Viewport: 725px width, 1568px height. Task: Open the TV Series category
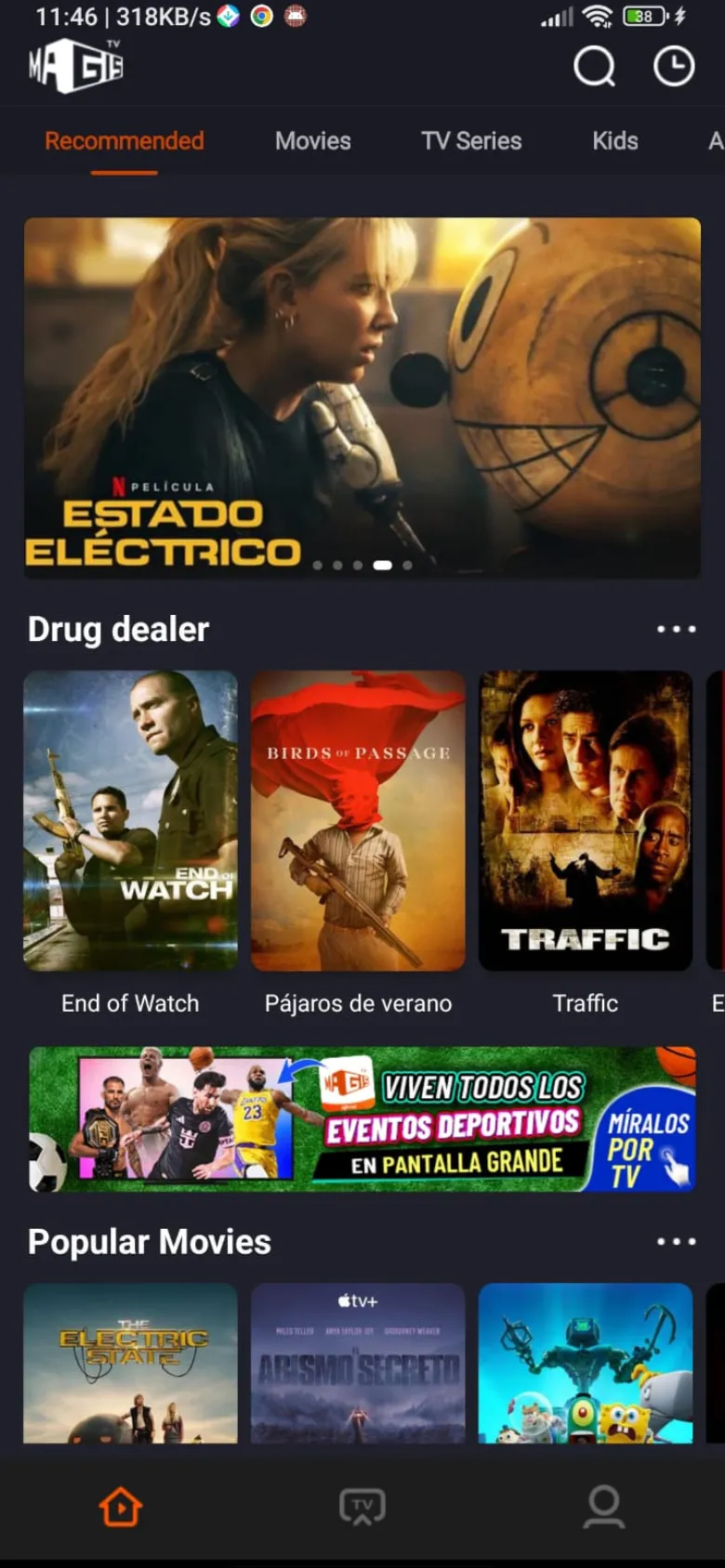(x=471, y=140)
